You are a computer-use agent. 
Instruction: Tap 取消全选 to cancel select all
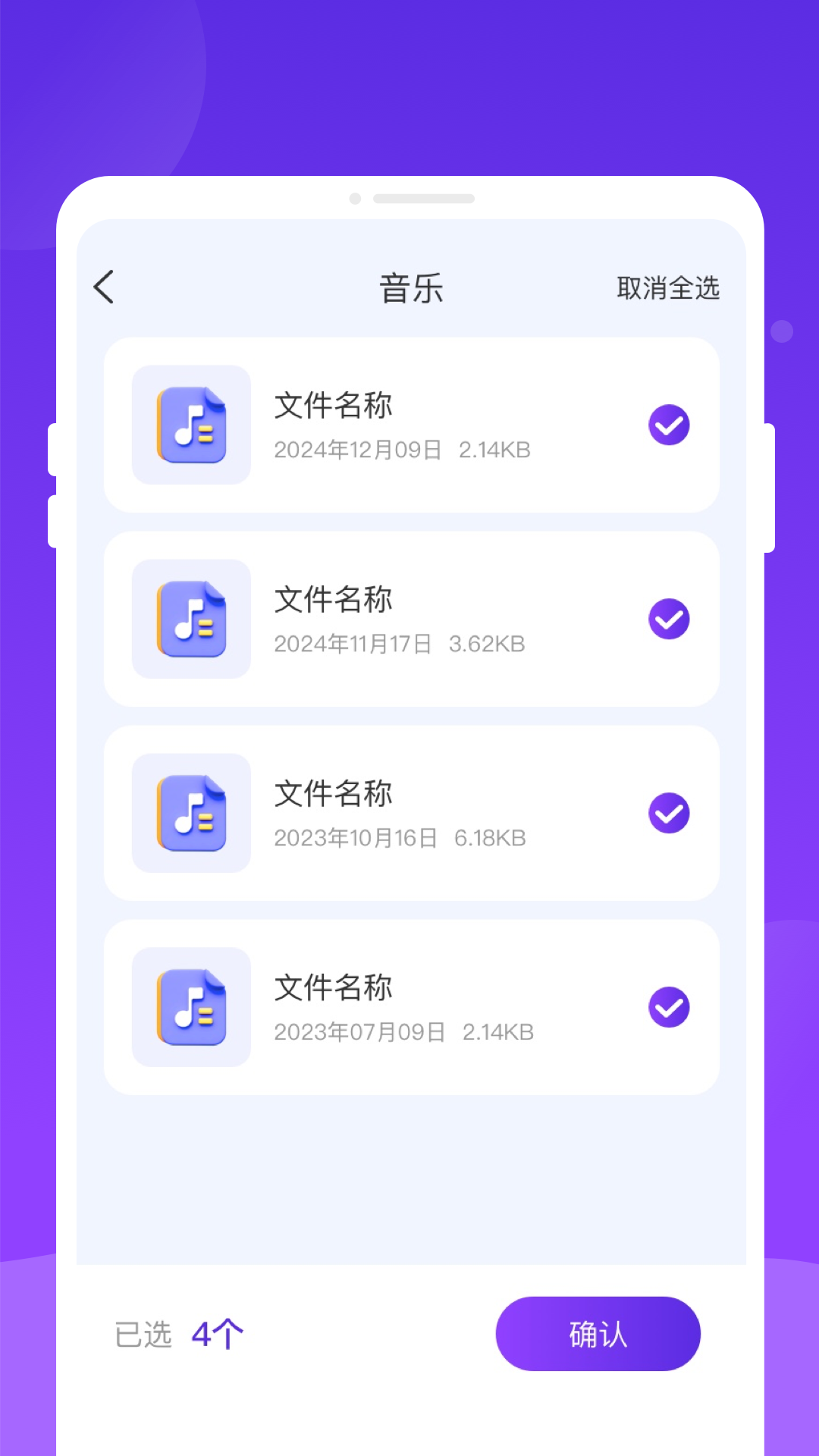coord(668,287)
